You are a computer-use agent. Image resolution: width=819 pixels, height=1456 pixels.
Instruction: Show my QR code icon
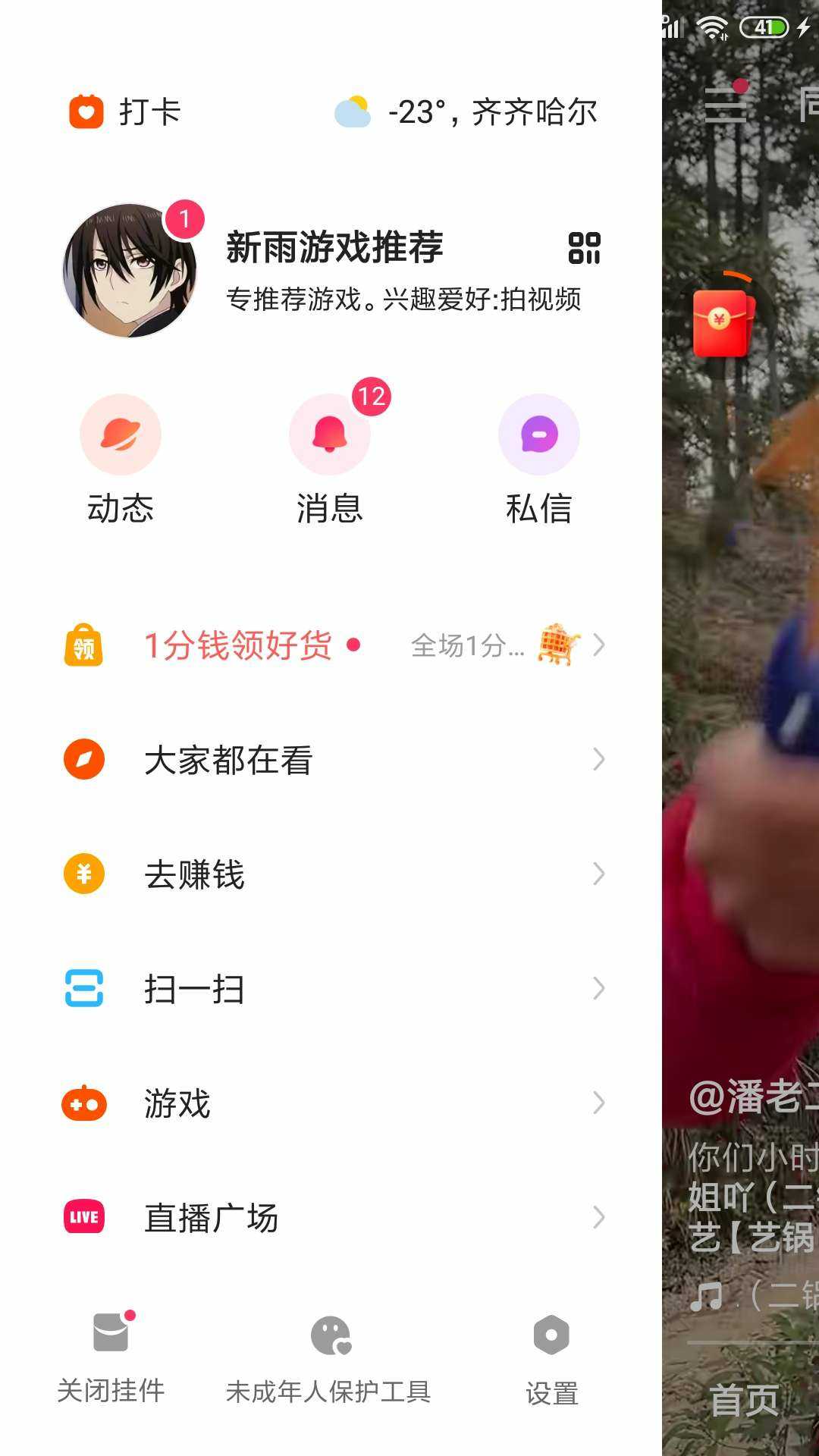[x=584, y=248]
